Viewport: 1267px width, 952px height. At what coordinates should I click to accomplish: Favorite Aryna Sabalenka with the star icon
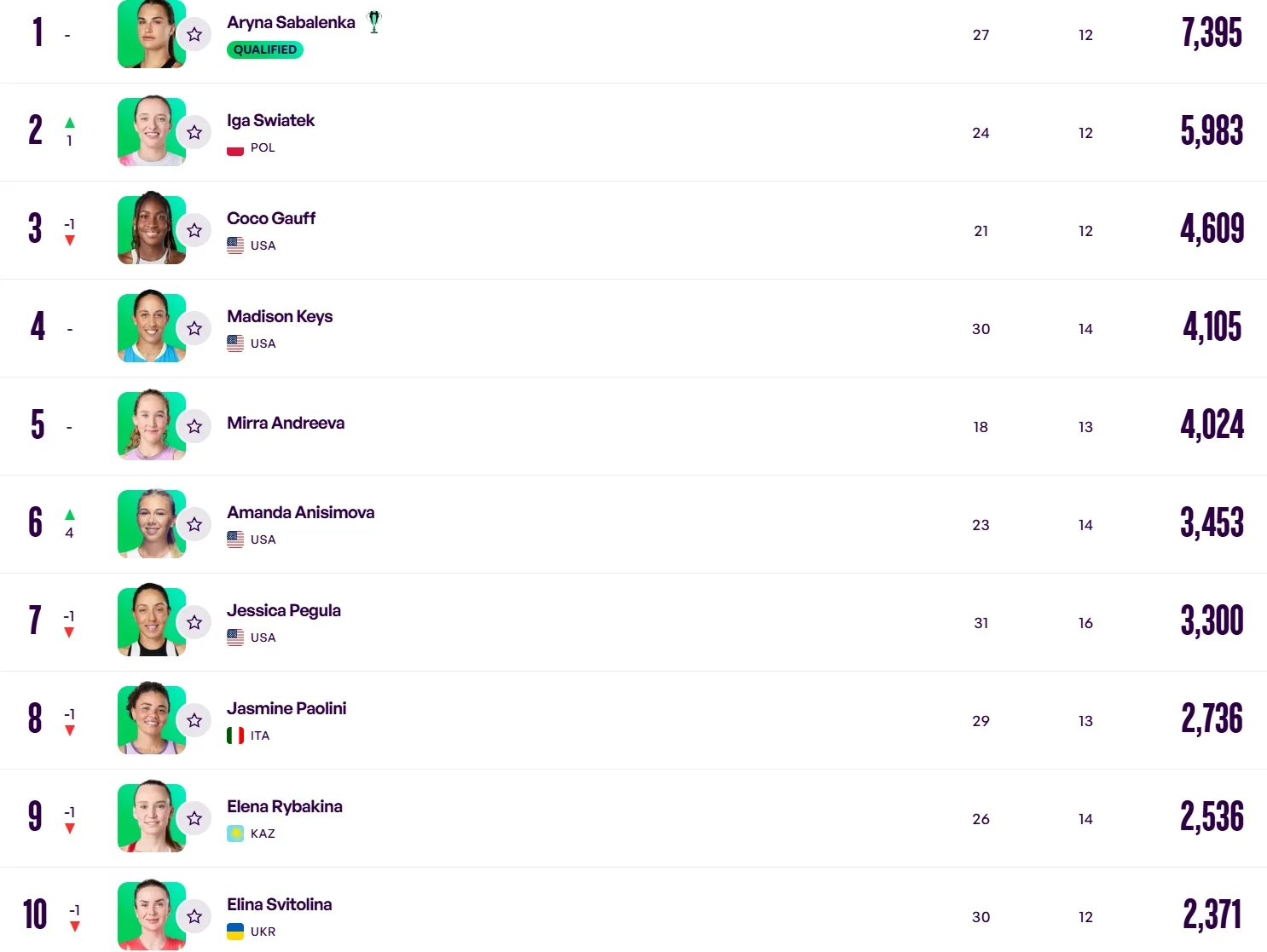(x=194, y=34)
